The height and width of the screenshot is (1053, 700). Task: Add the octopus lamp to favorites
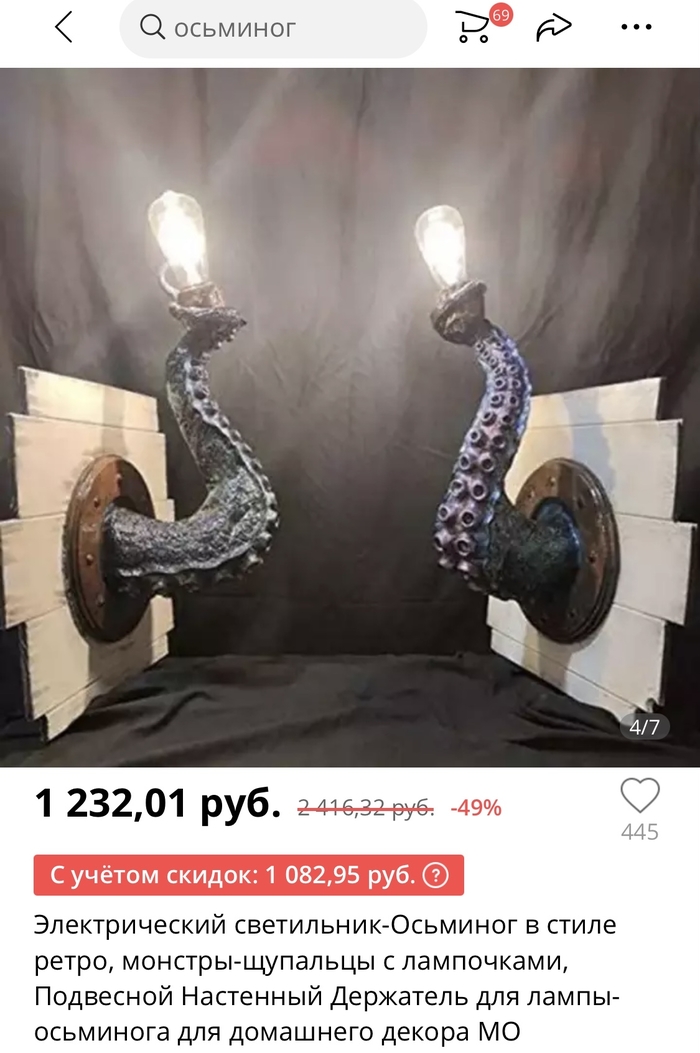(x=640, y=797)
